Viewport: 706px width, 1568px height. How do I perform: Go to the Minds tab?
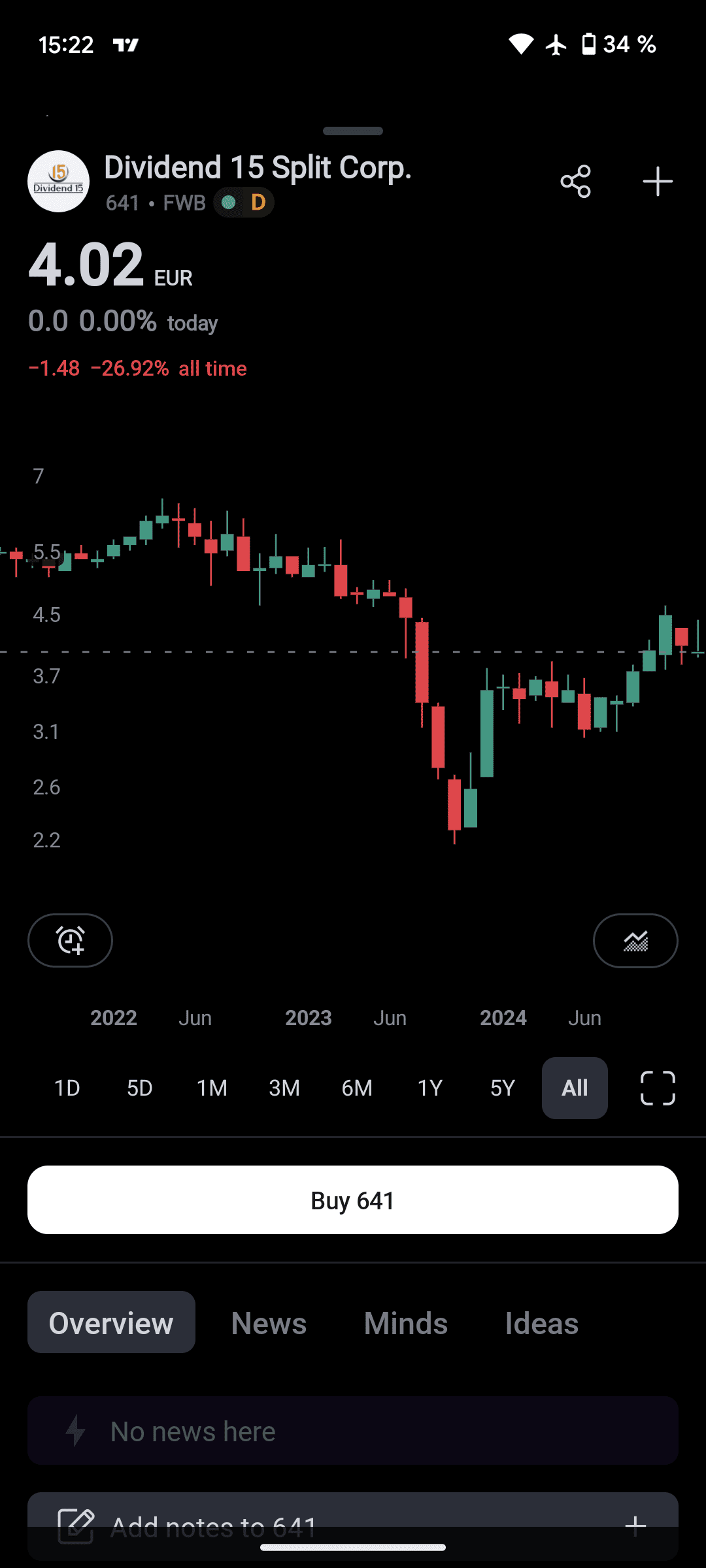pos(405,1324)
